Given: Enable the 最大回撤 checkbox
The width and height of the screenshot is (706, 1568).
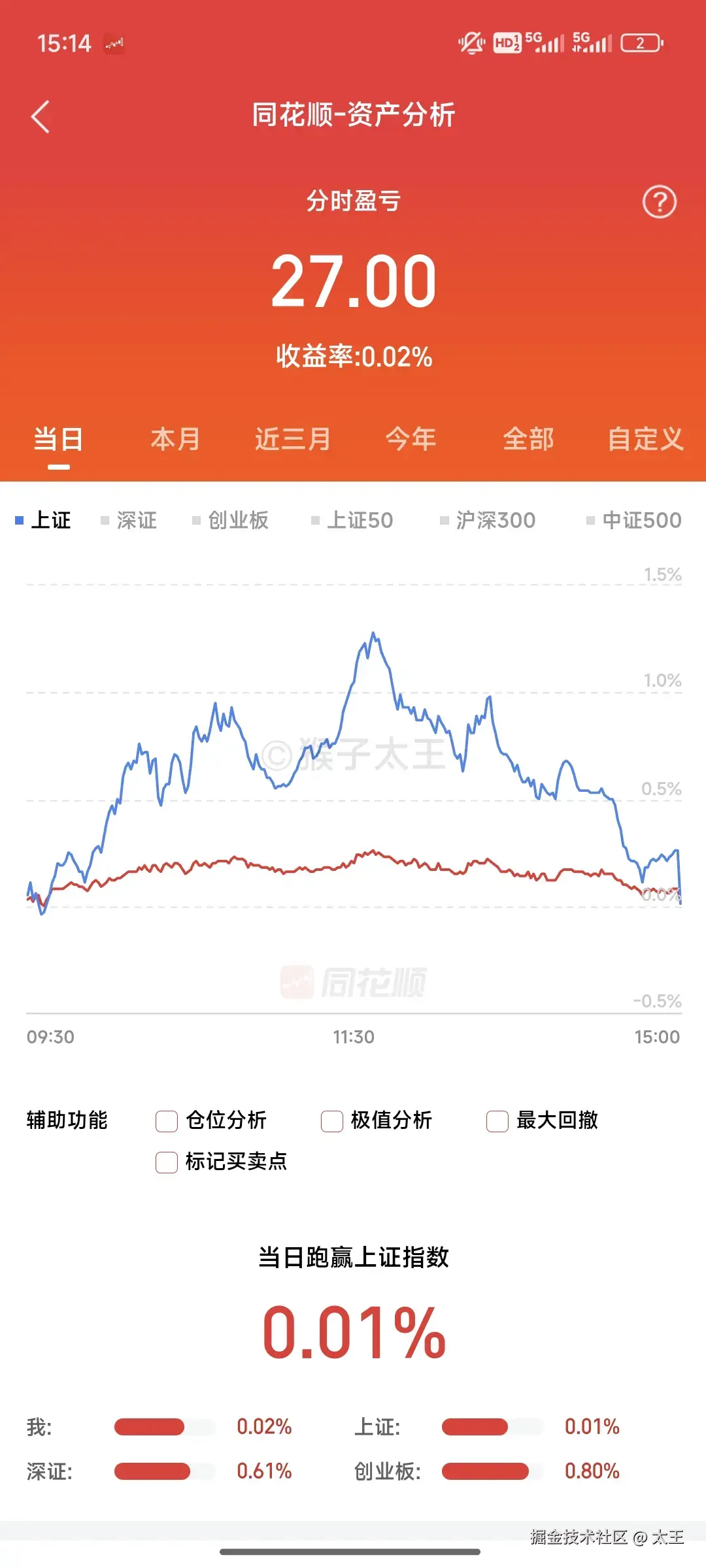Looking at the screenshot, I should (497, 1120).
